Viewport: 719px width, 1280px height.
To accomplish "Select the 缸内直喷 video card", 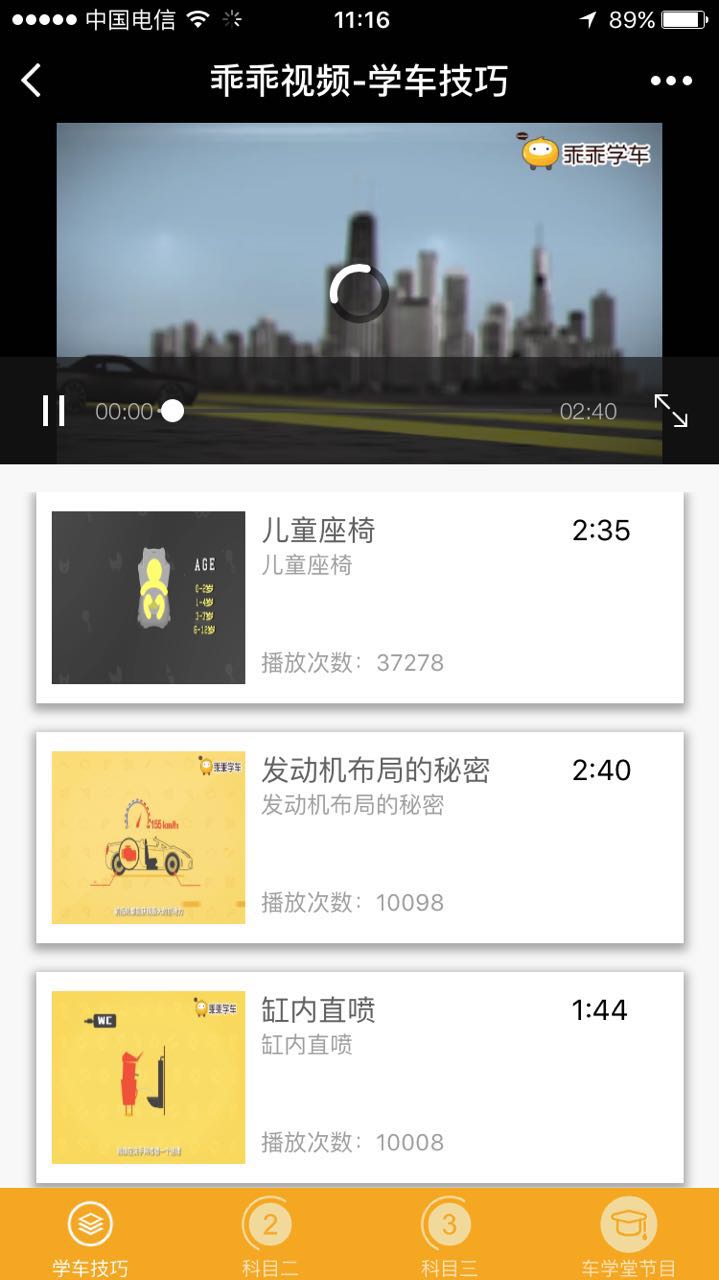I will pyautogui.click(x=359, y=1077).
